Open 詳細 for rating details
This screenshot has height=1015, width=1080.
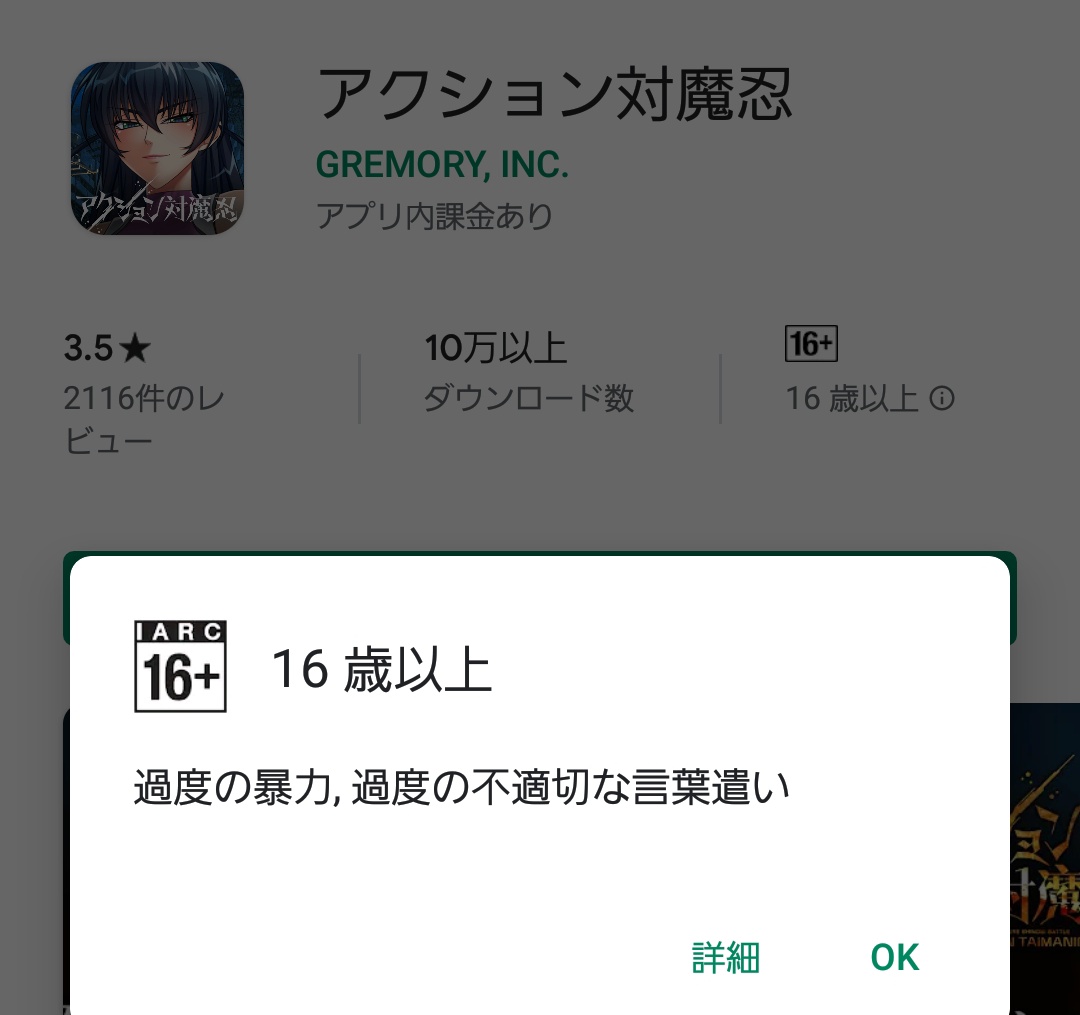(725, 958)
